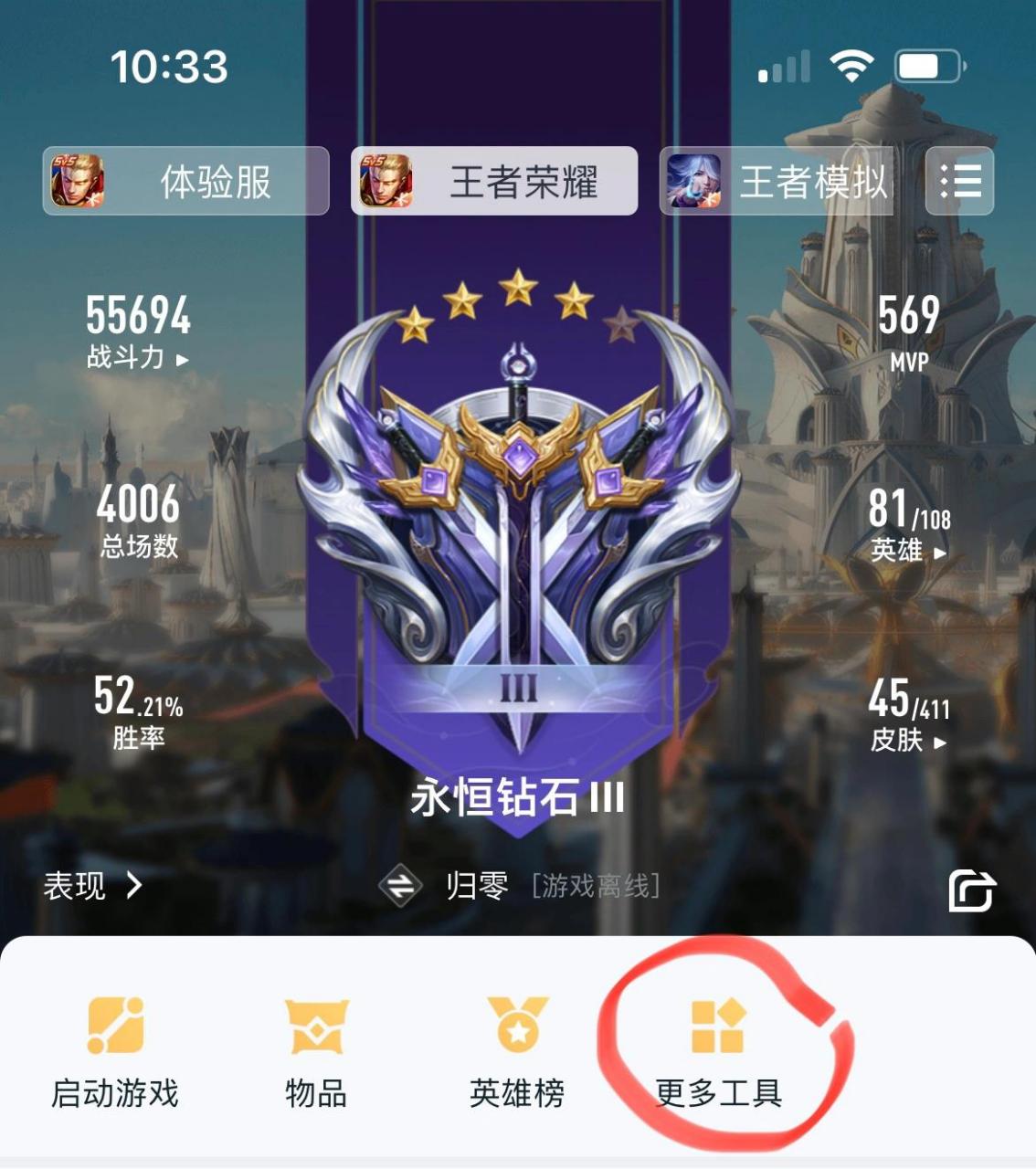Tap 启动游戏 to launch the game

click(x=115, y=1050)
